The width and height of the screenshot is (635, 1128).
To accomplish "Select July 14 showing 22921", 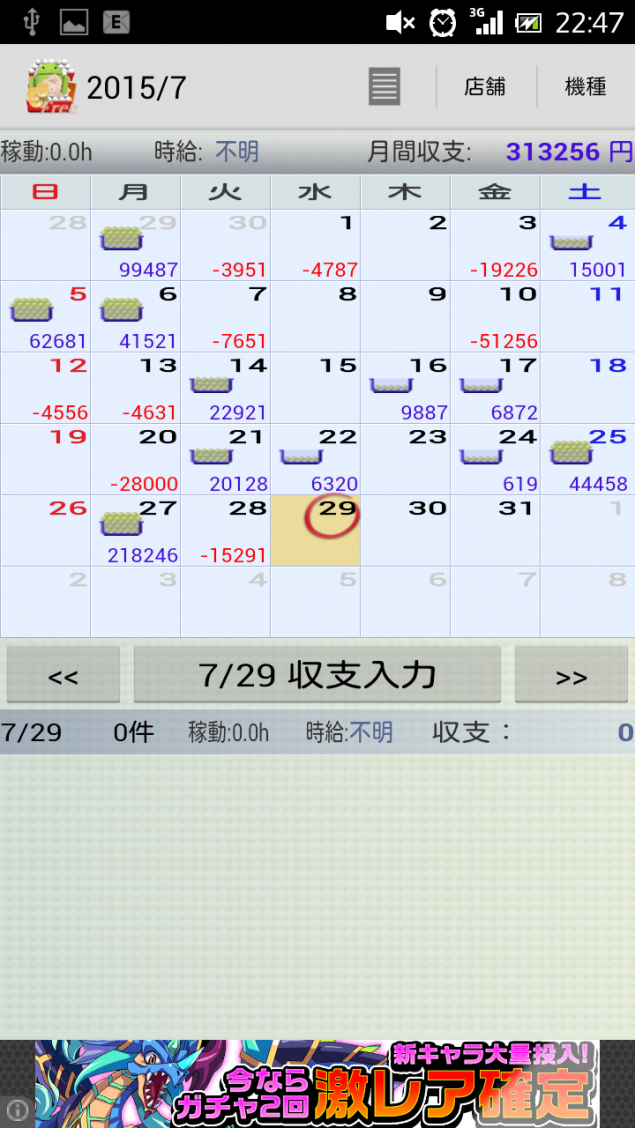I will (226, 388).
